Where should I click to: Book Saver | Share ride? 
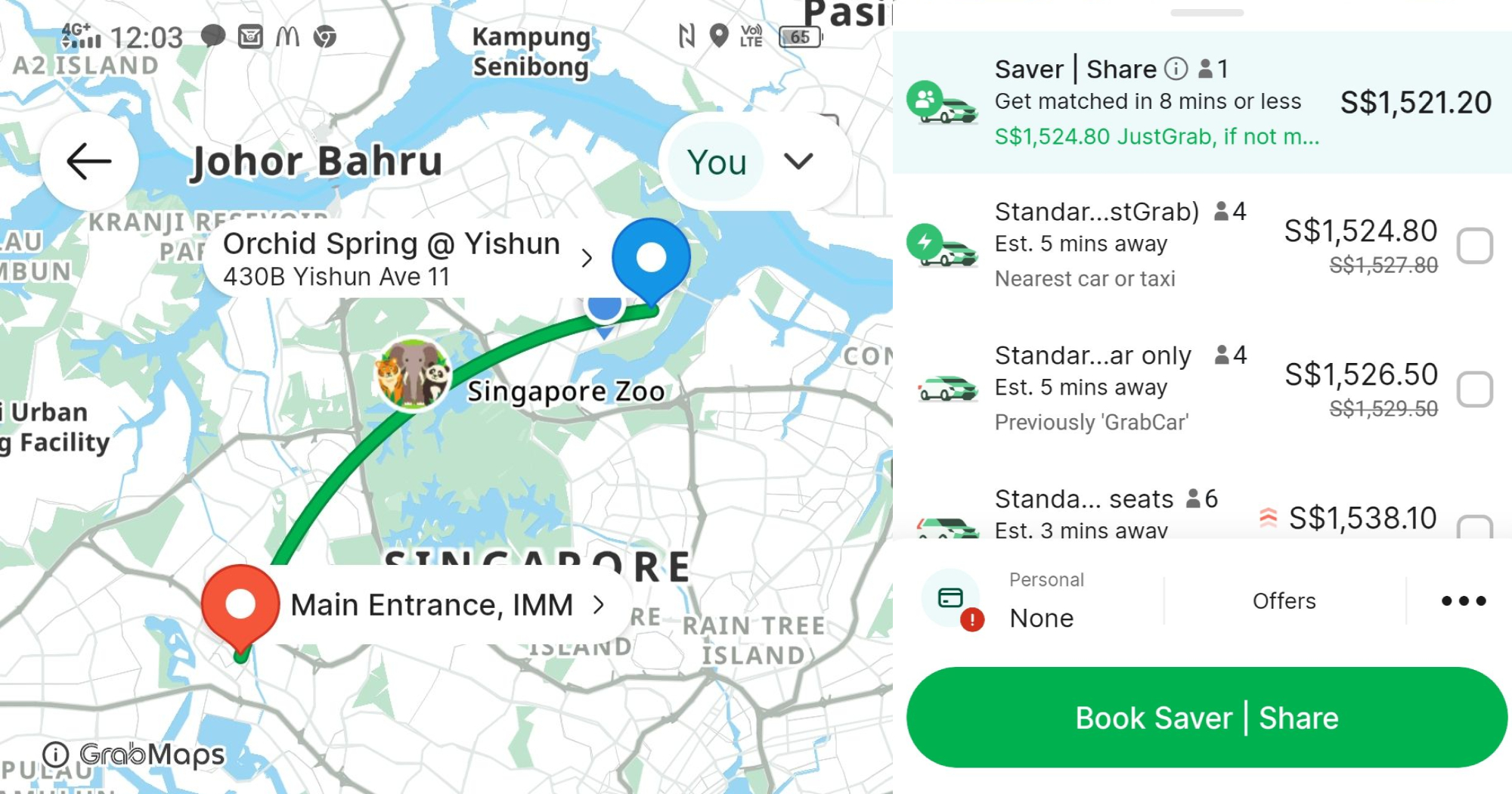(1207, 718)
